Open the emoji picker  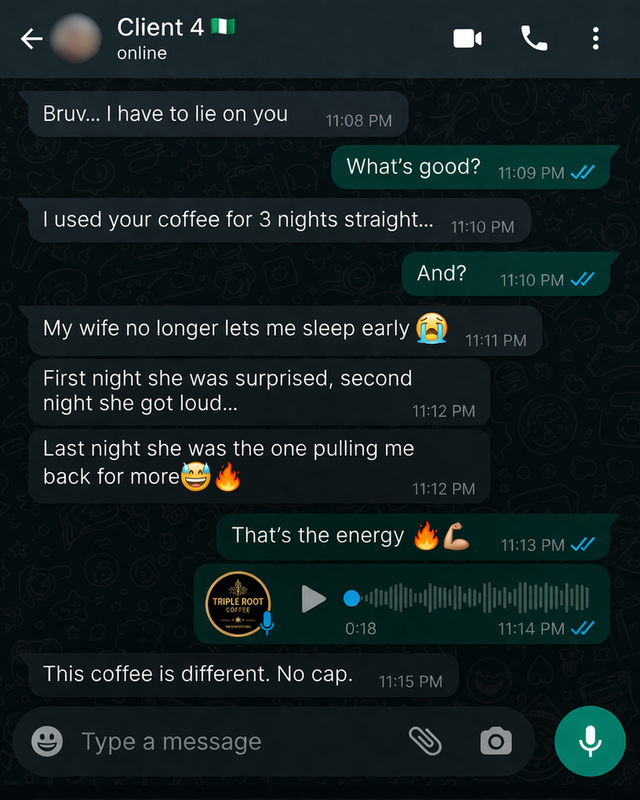pyautogui.click(x=47, y=741)
